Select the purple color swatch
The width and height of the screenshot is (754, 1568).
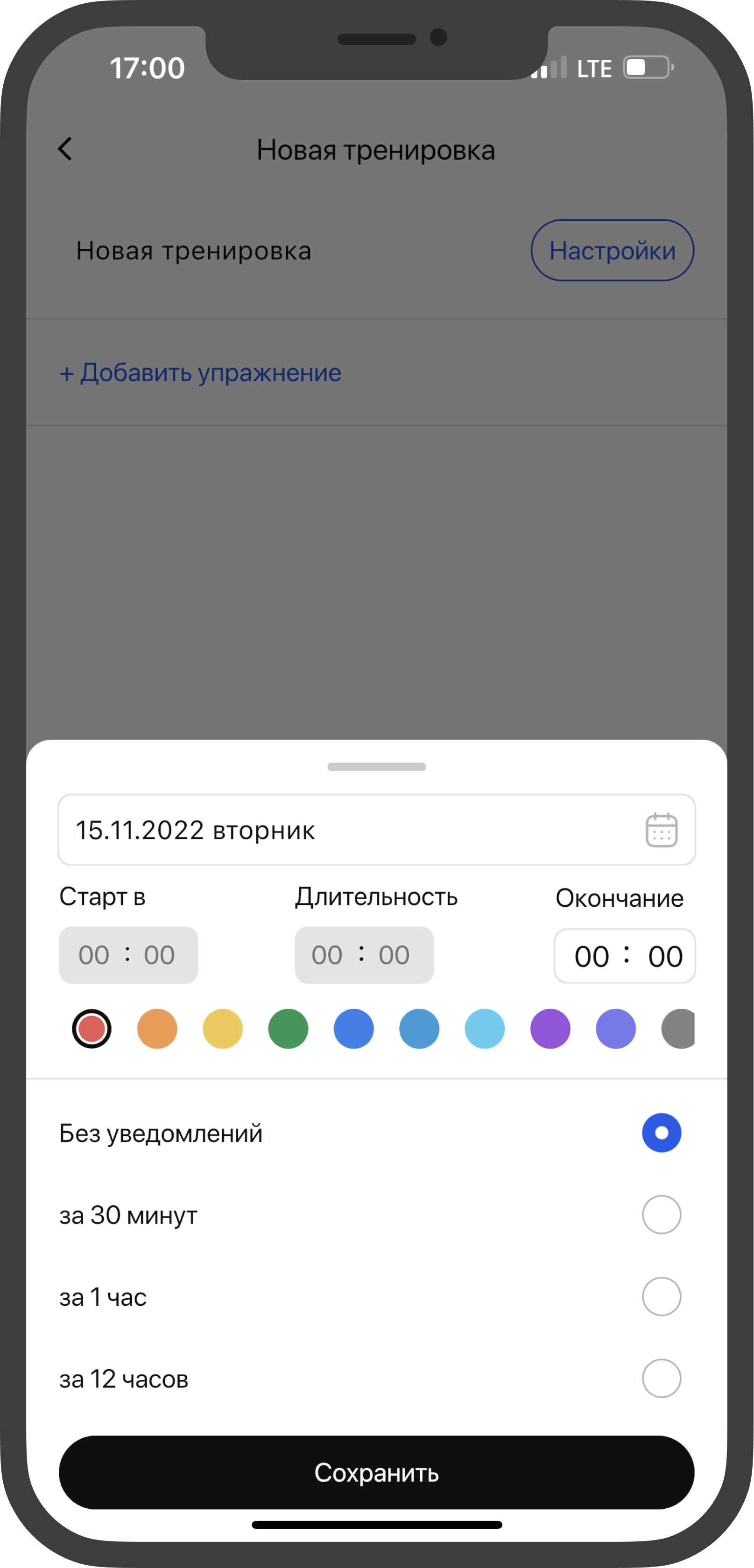(x=550, y=1029)
